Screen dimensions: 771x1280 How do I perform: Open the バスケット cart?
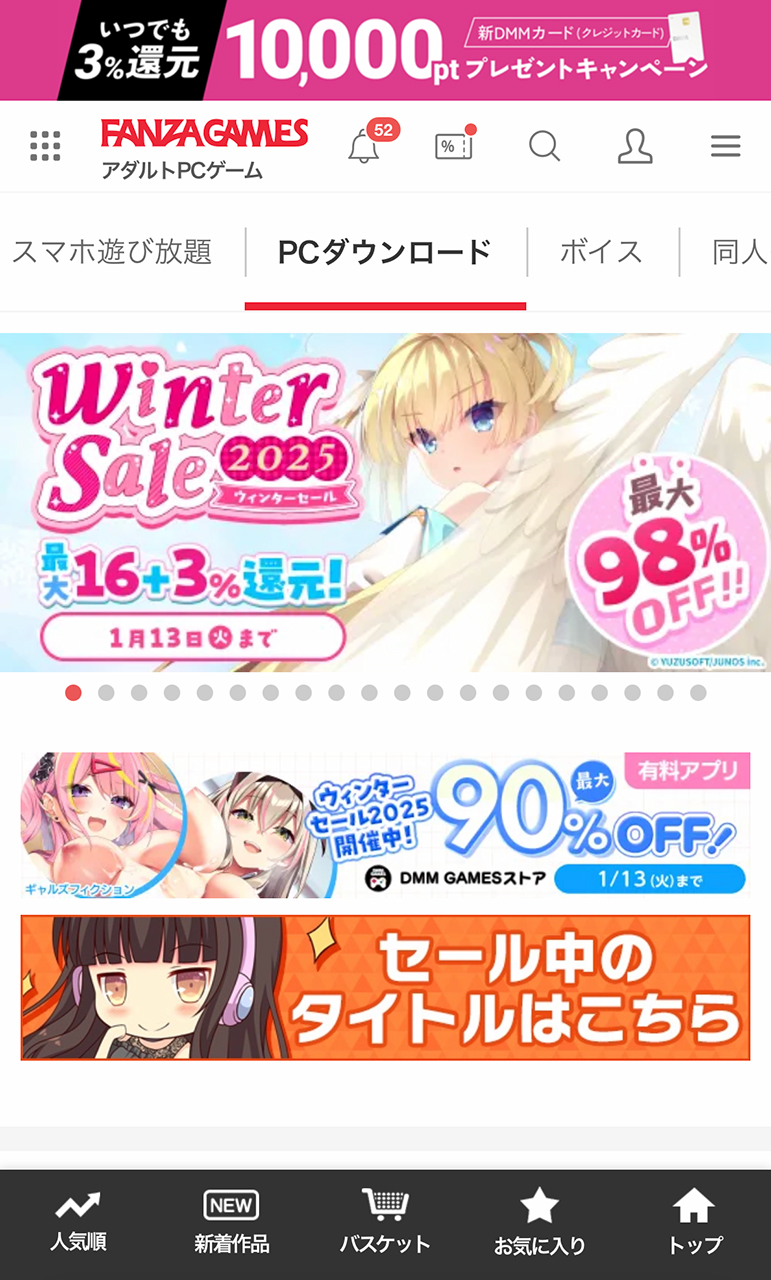pyautogui.click(x=384, y=1222)
